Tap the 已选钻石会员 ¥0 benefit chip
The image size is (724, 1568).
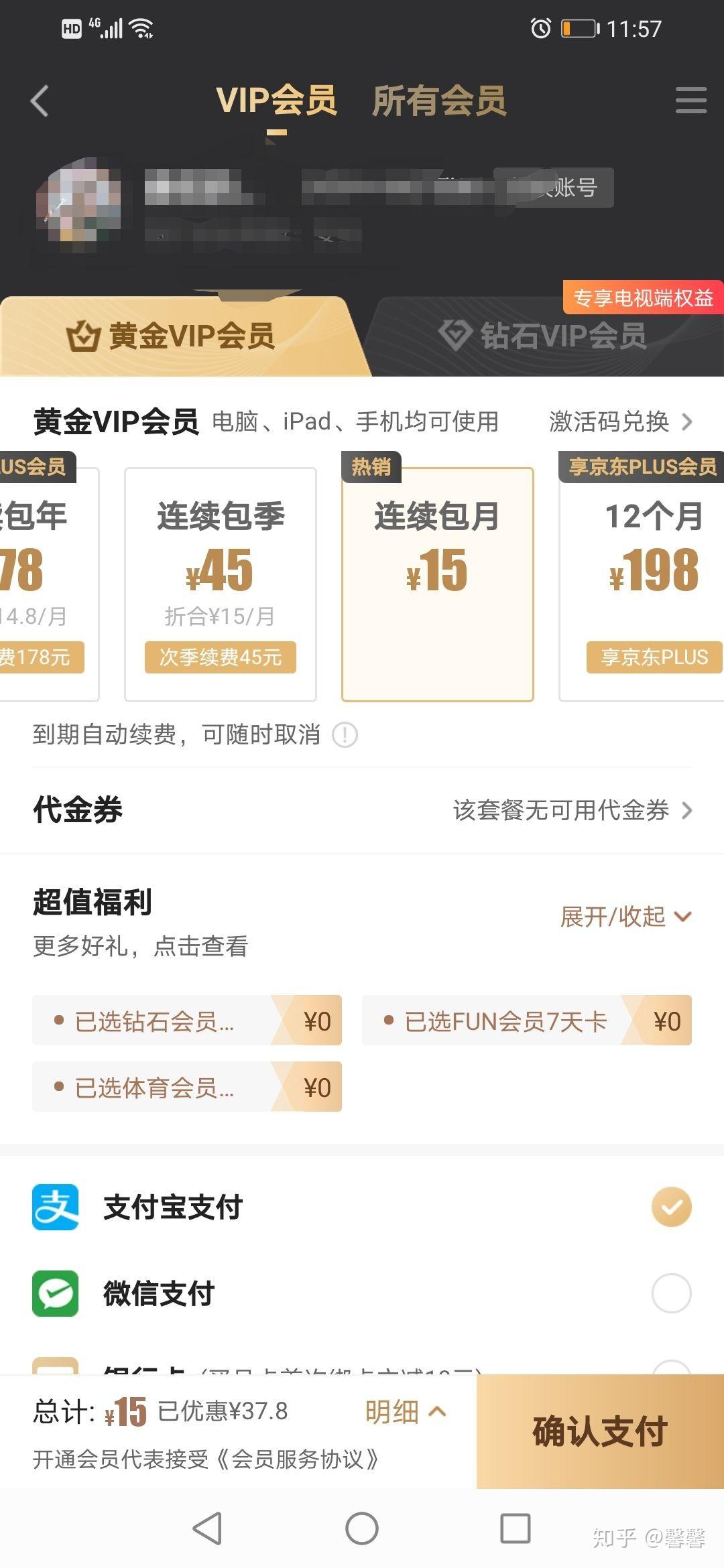(x=186, y=1021)
